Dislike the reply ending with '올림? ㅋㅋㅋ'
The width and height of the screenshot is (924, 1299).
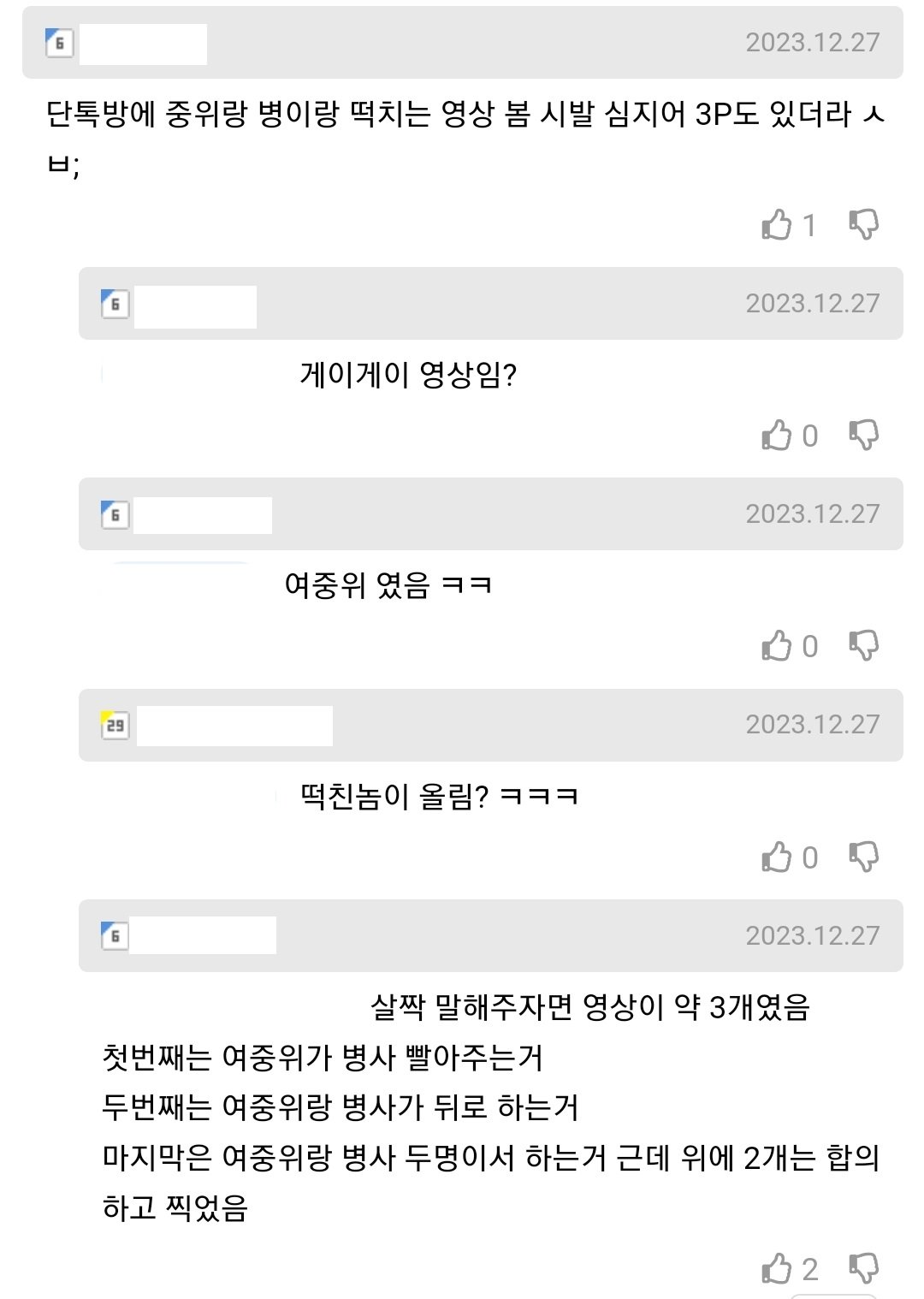[863, 857]
